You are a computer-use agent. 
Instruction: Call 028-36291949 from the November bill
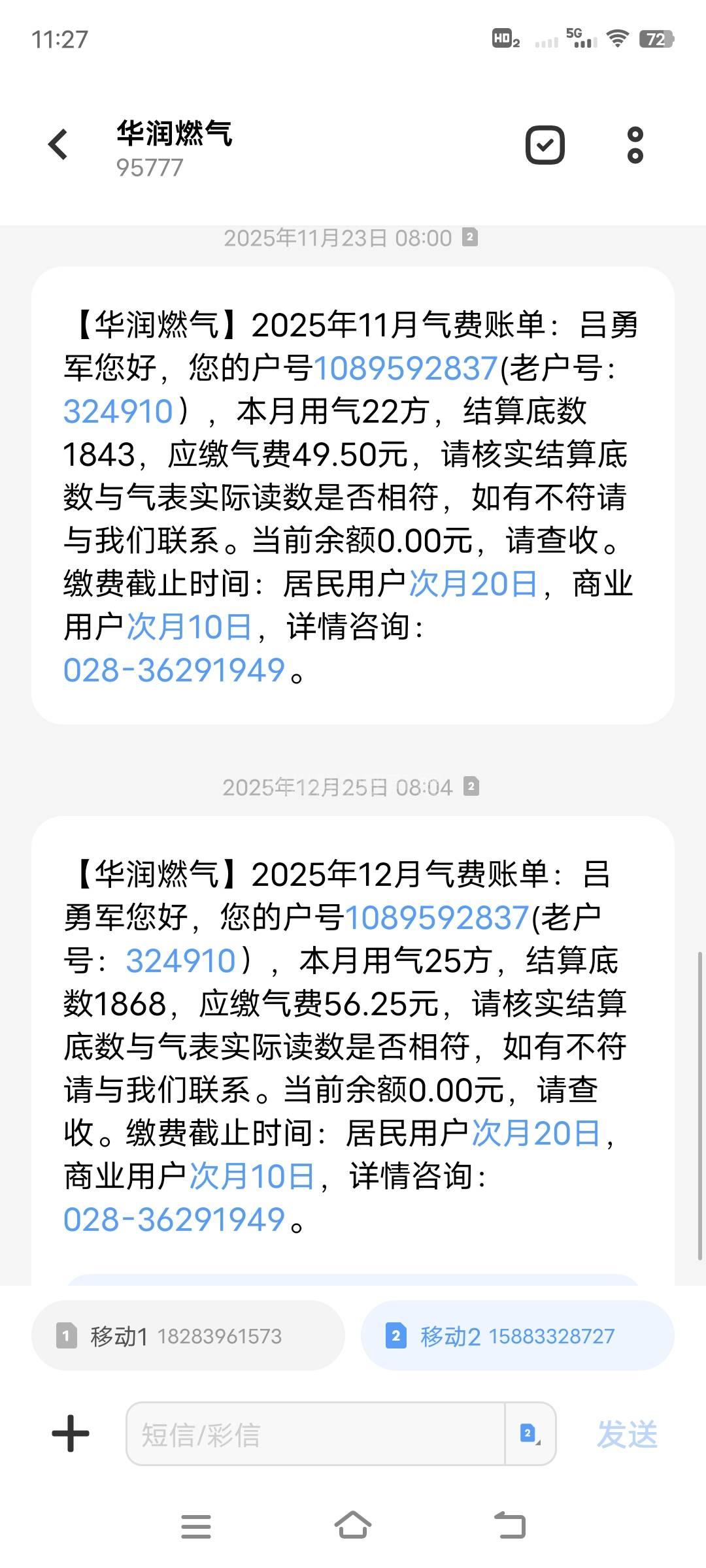point(175,670)
